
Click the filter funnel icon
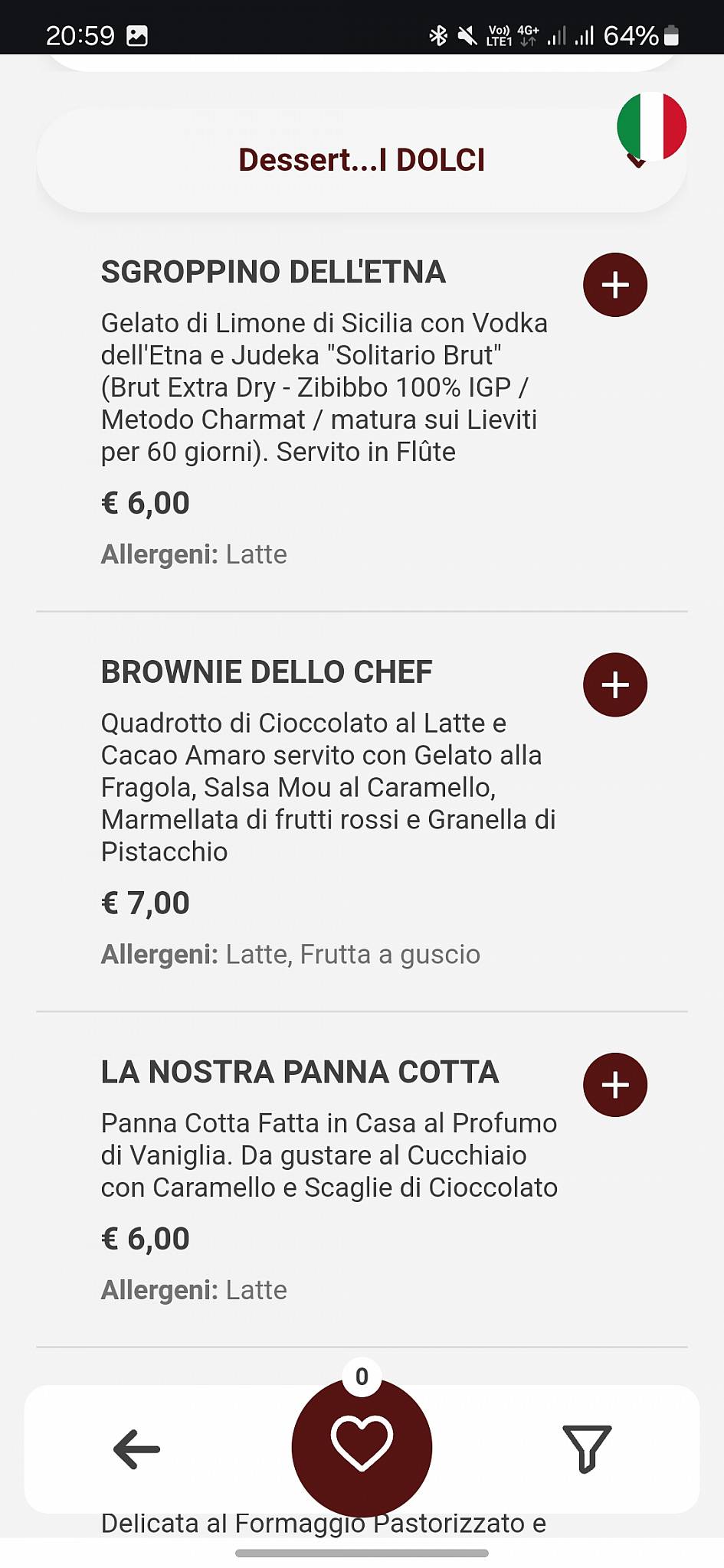tap(586, 1447)
